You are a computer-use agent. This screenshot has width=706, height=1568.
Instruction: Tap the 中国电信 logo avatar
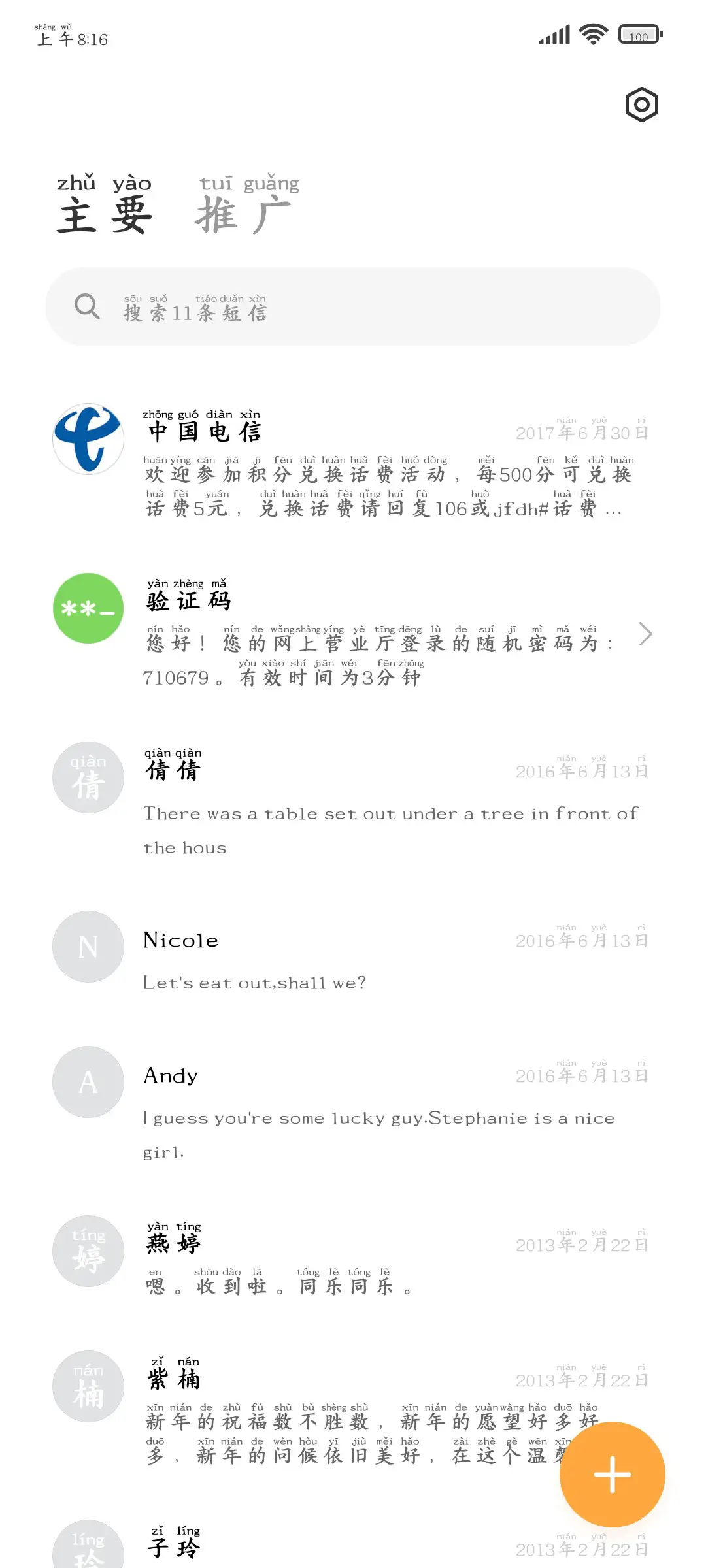click(x=88, y=438)
